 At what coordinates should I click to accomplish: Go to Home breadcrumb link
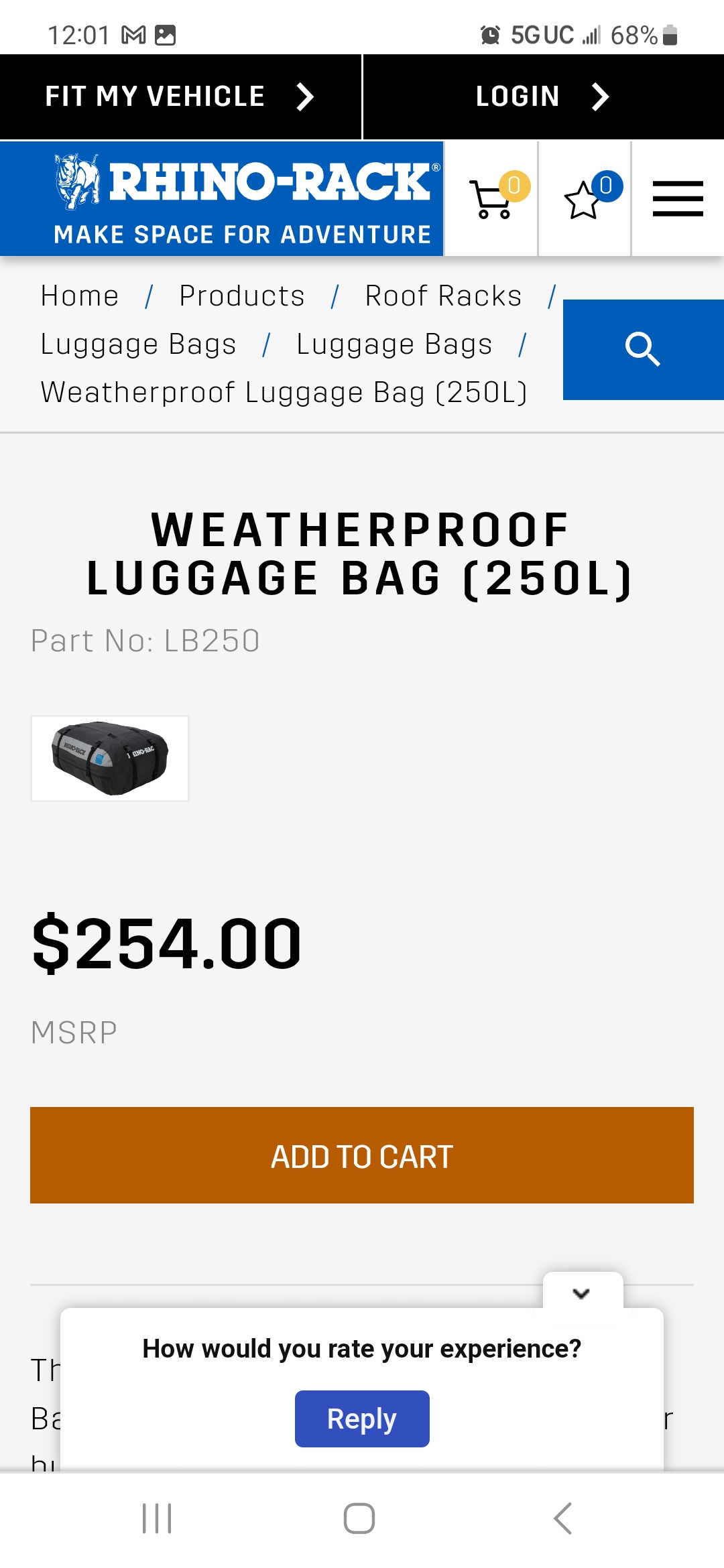pos(80,296)
